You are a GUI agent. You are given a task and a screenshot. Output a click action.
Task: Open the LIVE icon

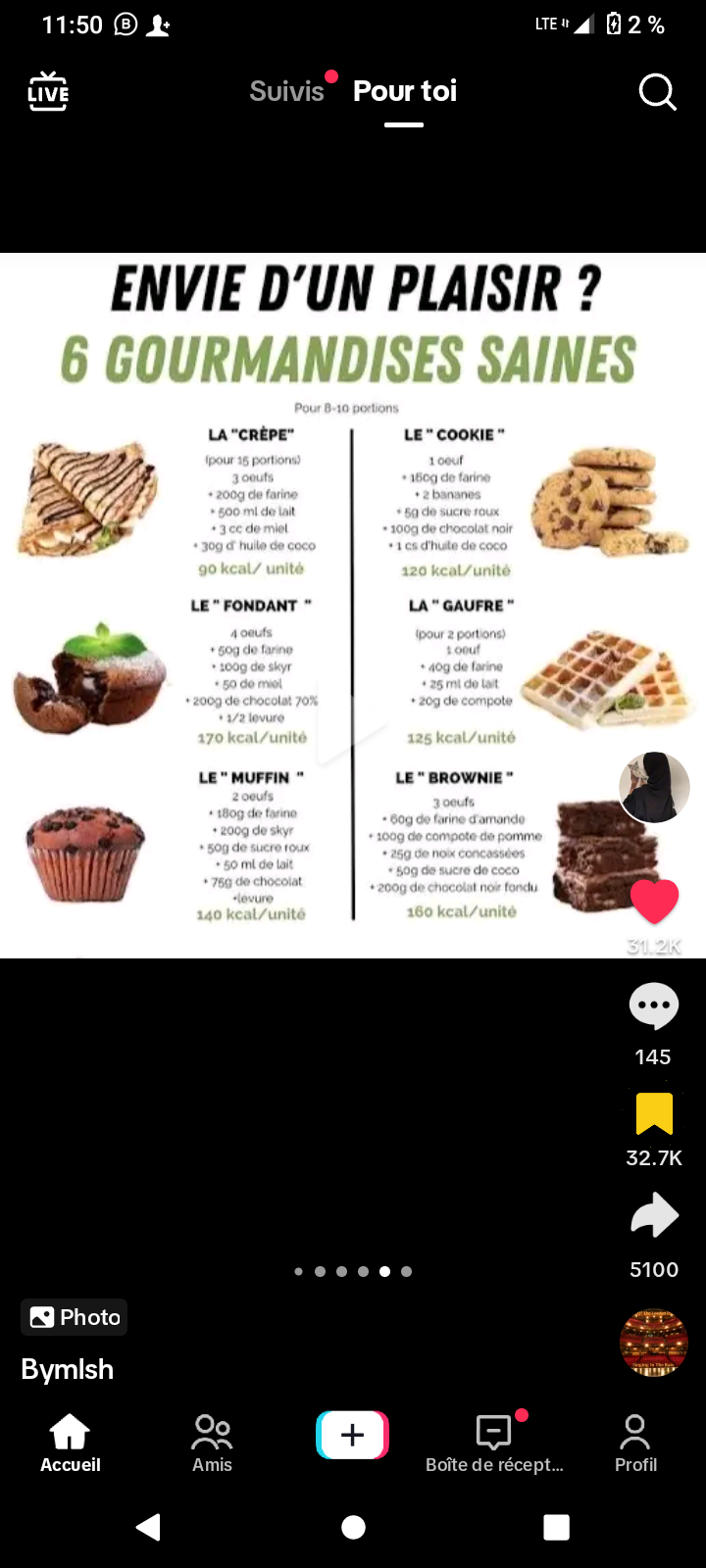tap(48, 92)
